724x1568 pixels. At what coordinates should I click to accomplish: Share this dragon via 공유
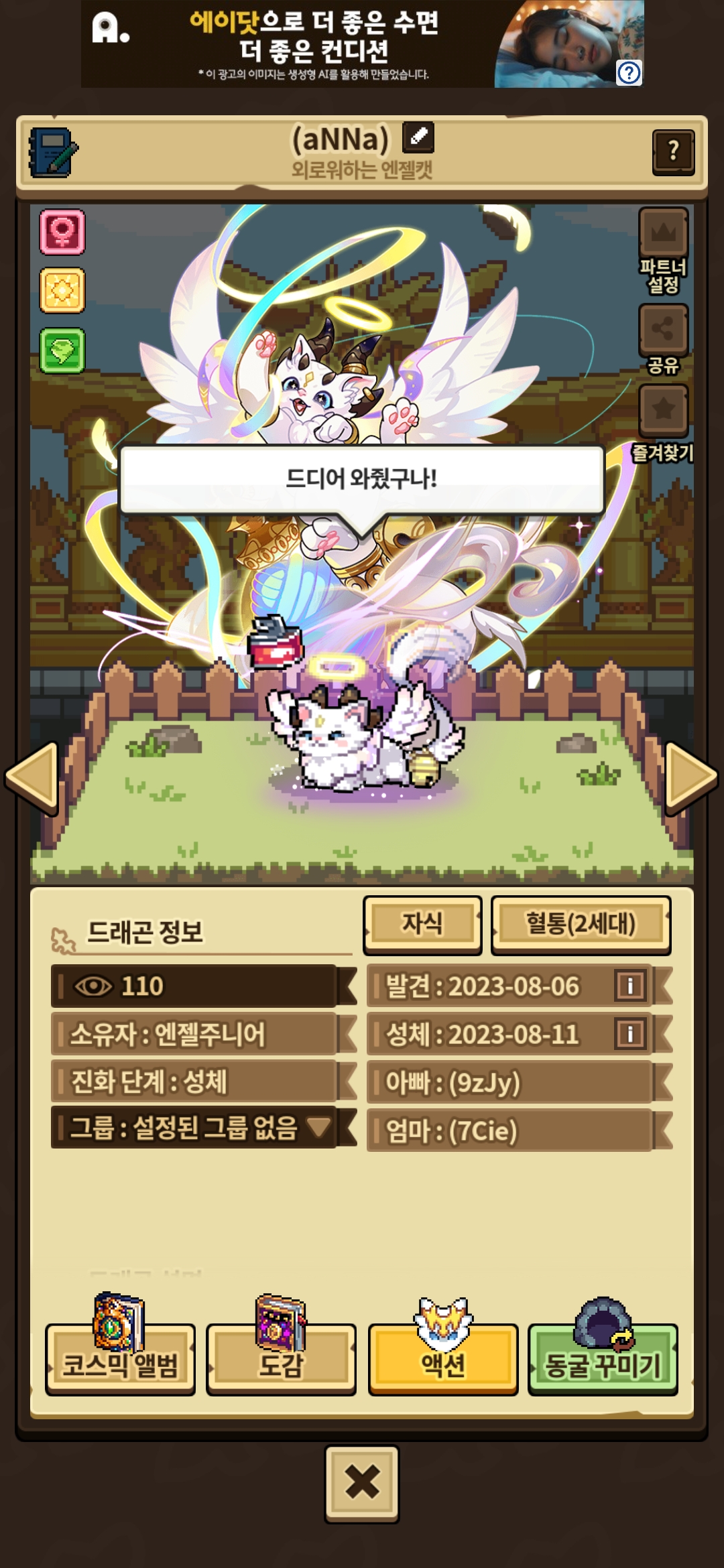663,330
